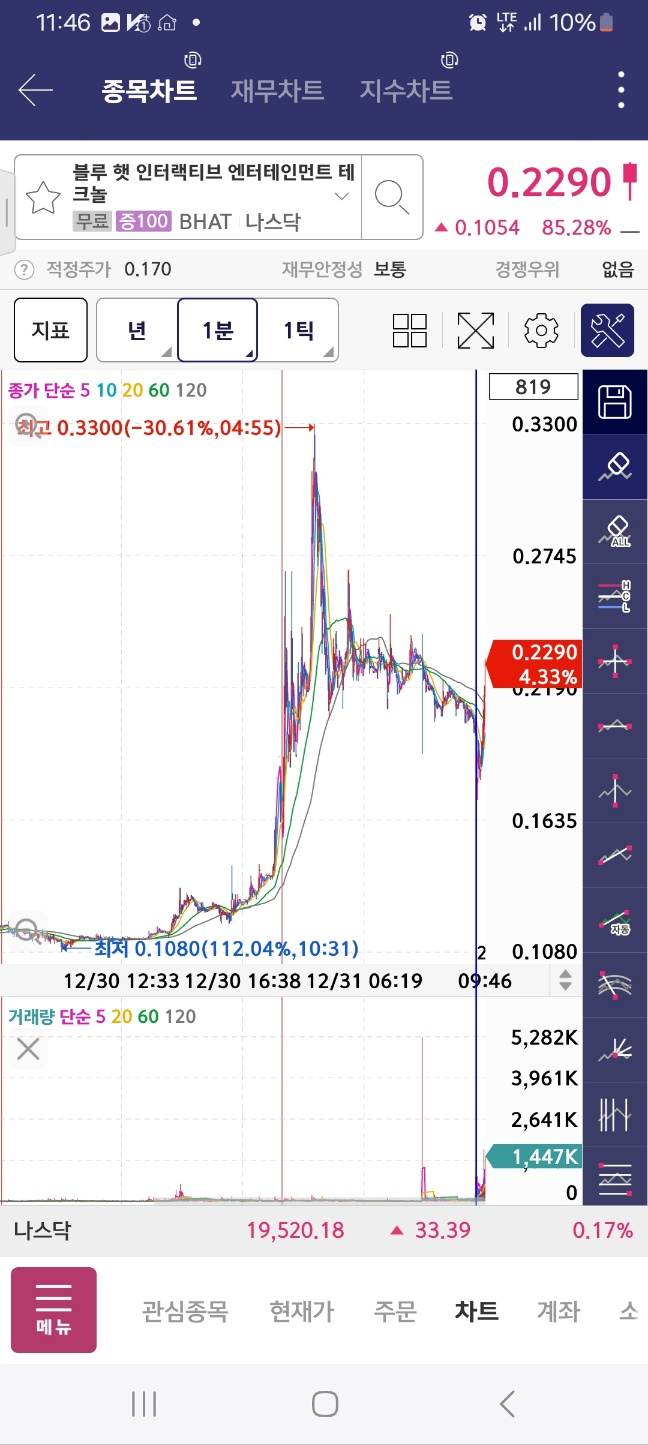
Task: Switch to the 지수차트 tab
Action: point(406,90)
